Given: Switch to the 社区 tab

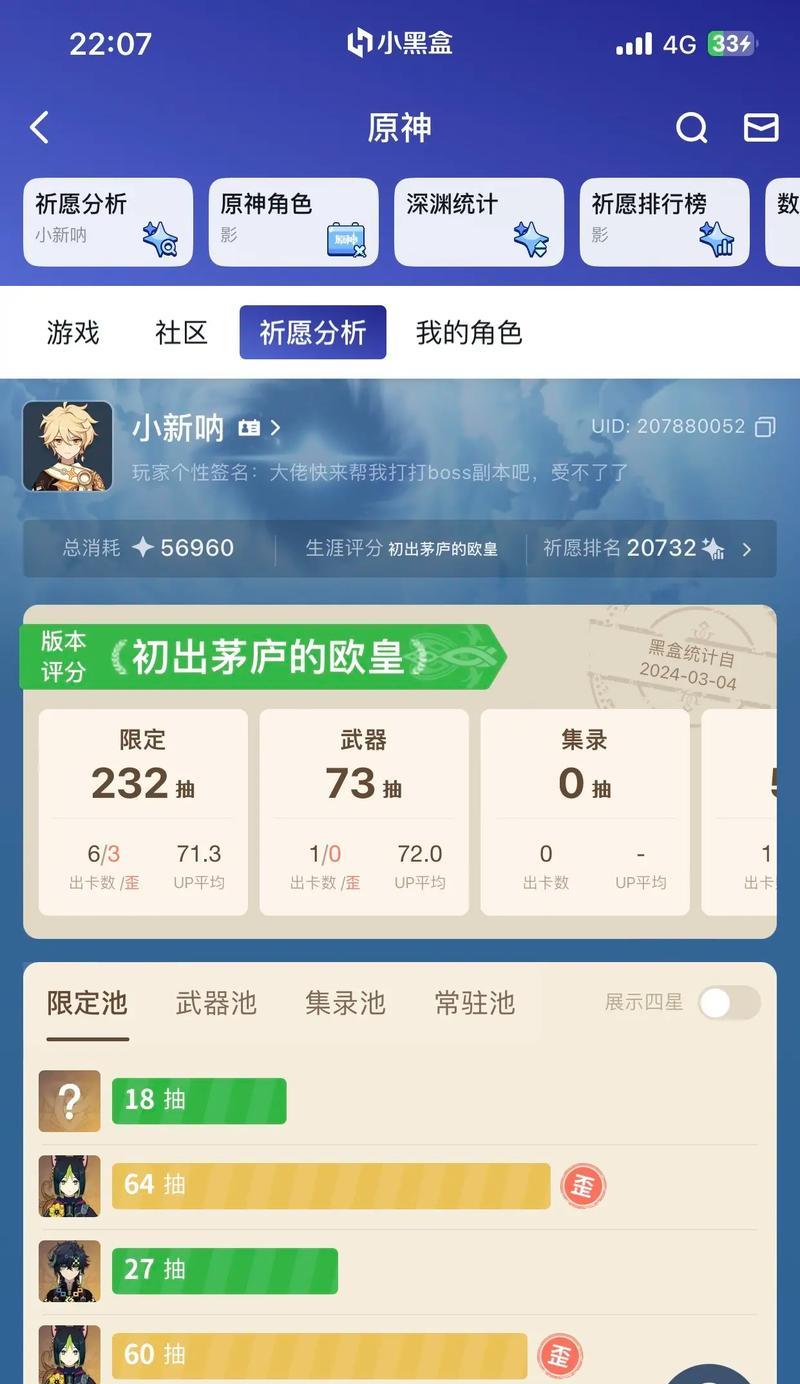Looking at the screenshot, I should pyautogui.click(x=181, y=333).
